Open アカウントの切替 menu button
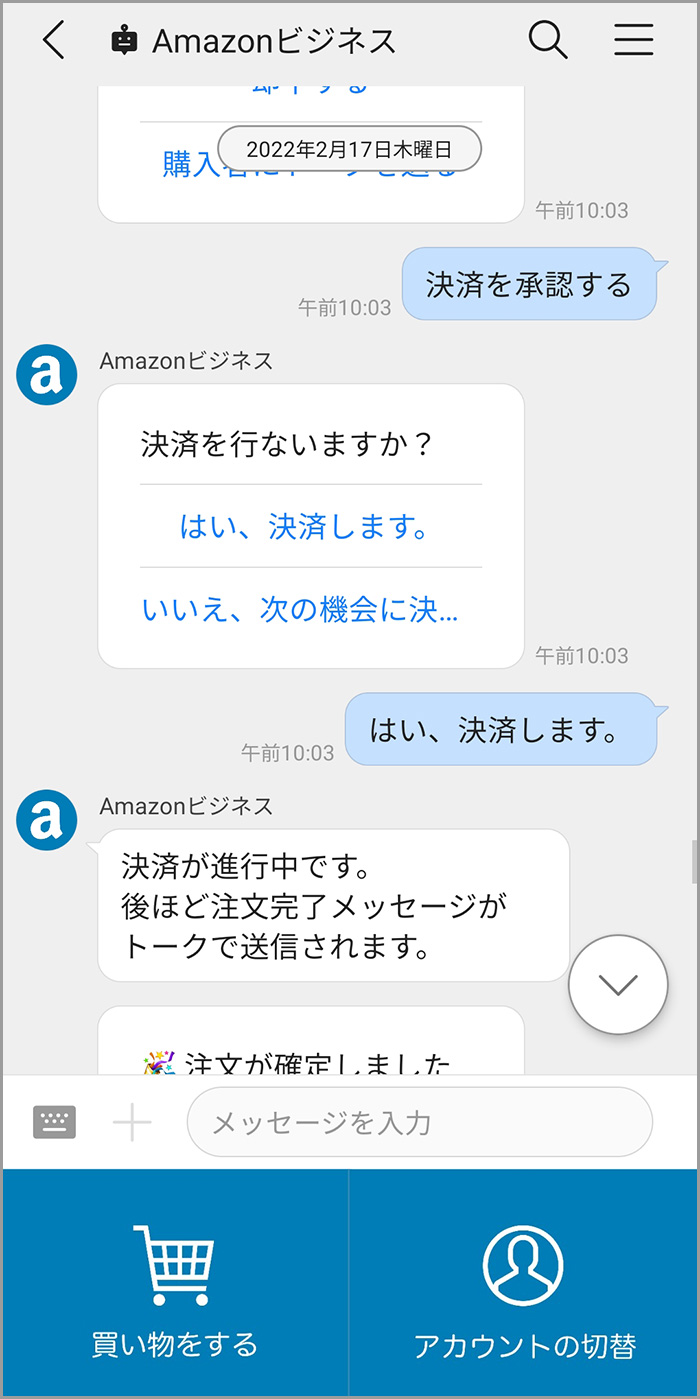 click(x=524, y=1285)
